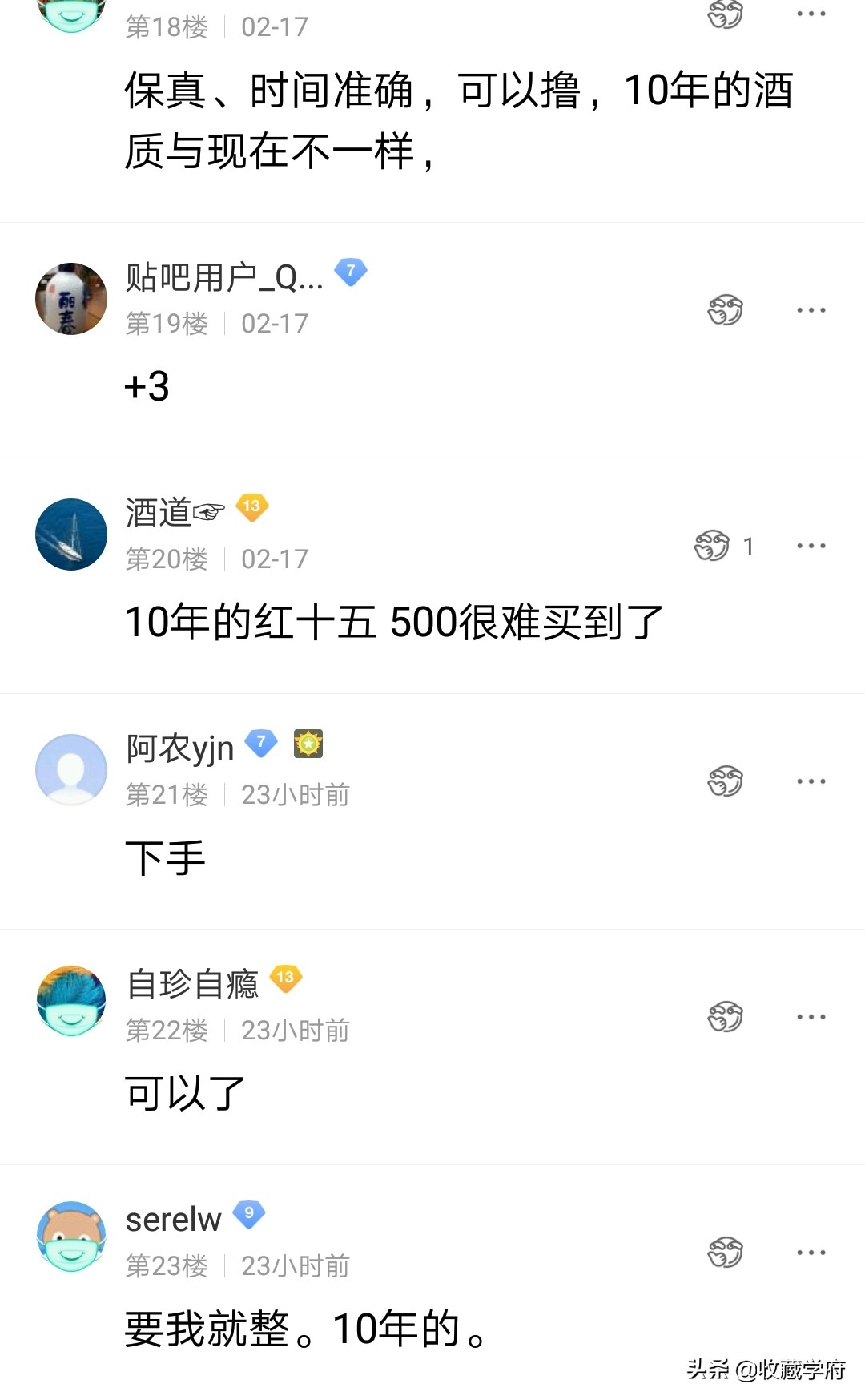Toggle the like on 贴吧用户_Q's reply
This screenshot has width=865, height=1400.
coord(725,309)
